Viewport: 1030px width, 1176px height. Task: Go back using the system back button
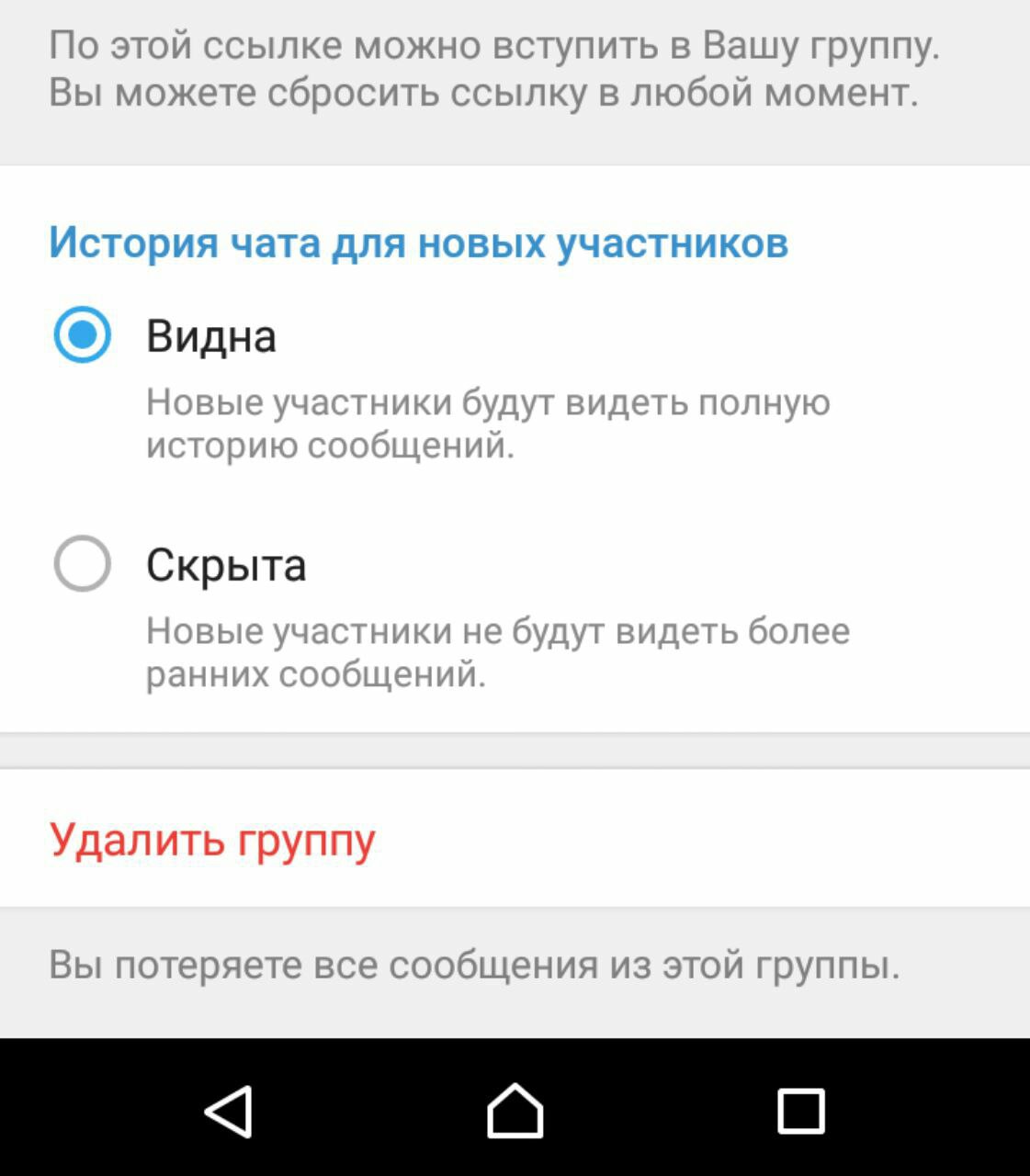(229, 1111)
